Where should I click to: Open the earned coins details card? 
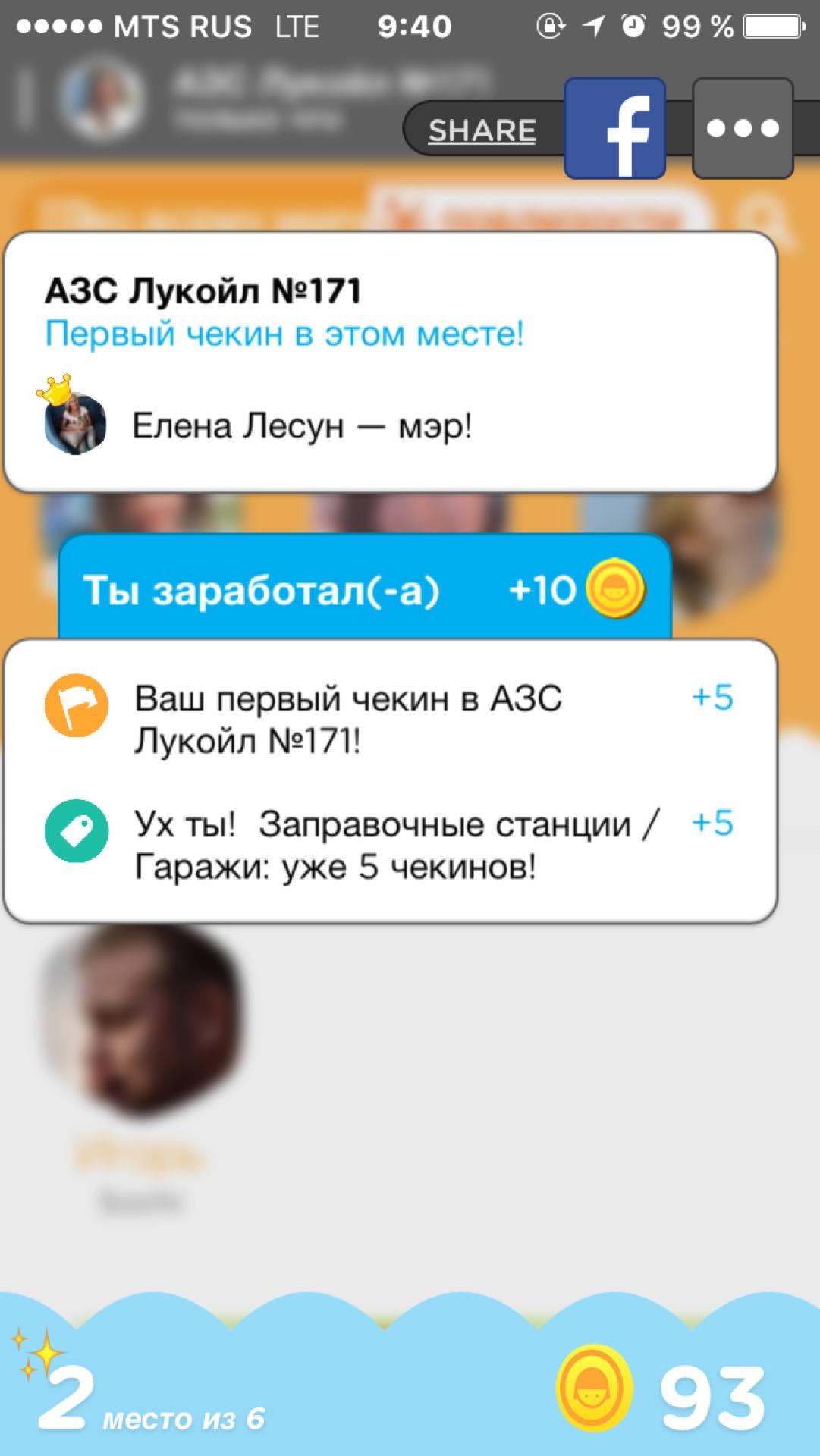tap(390, 781)
